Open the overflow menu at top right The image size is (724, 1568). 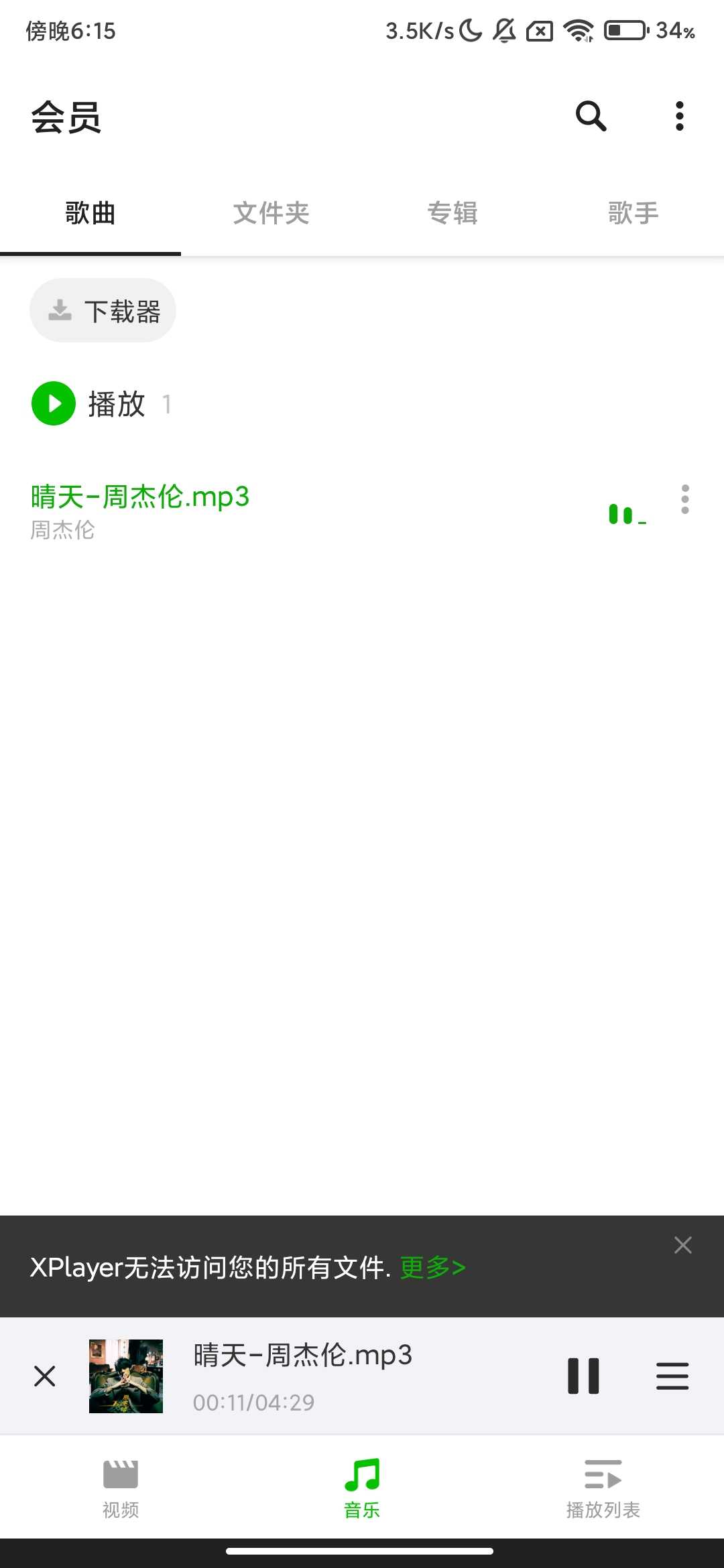pyautogui.click(x=678, y=116)
